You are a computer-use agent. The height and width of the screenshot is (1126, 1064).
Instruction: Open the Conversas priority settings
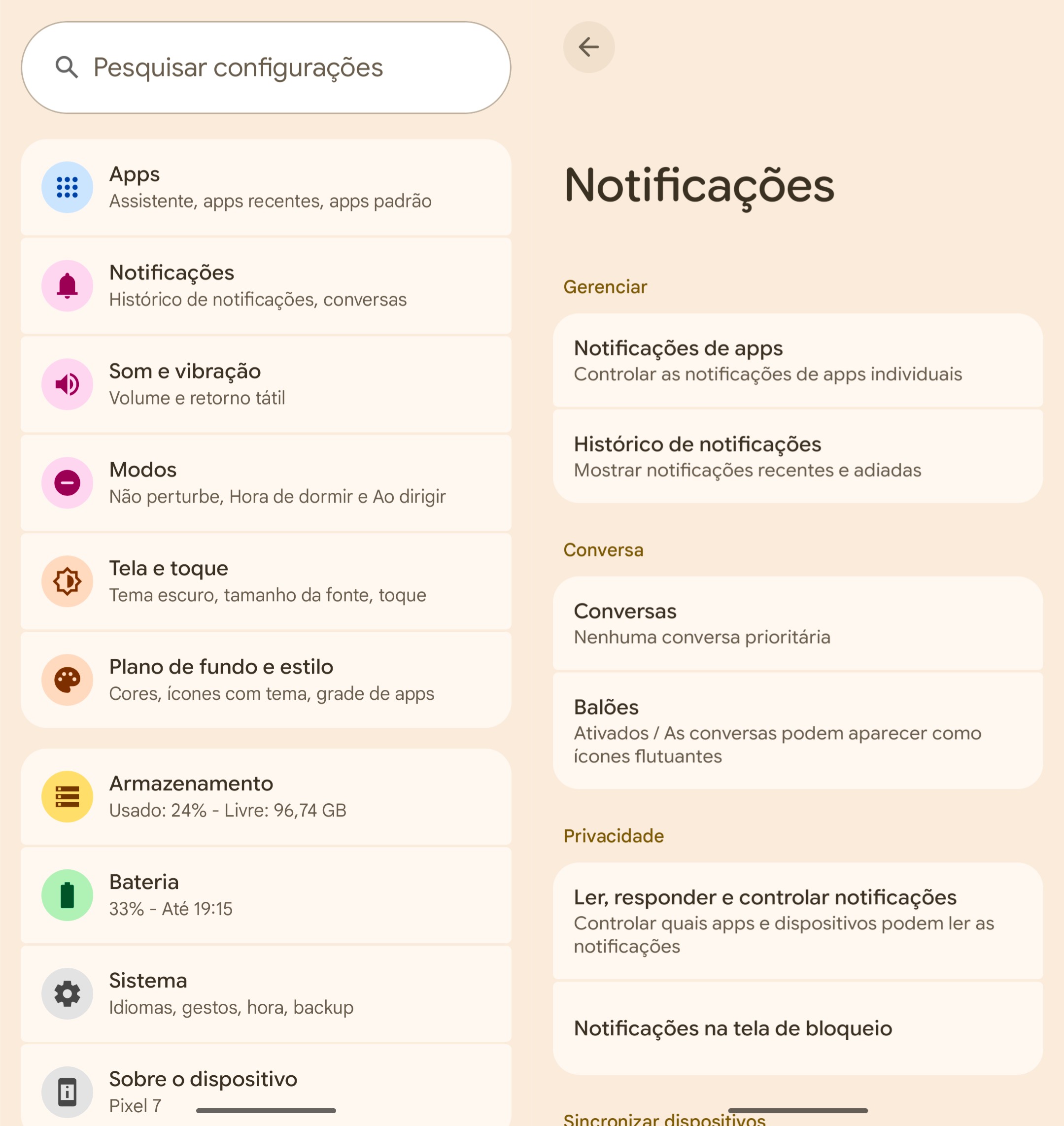tap(796, 623)
